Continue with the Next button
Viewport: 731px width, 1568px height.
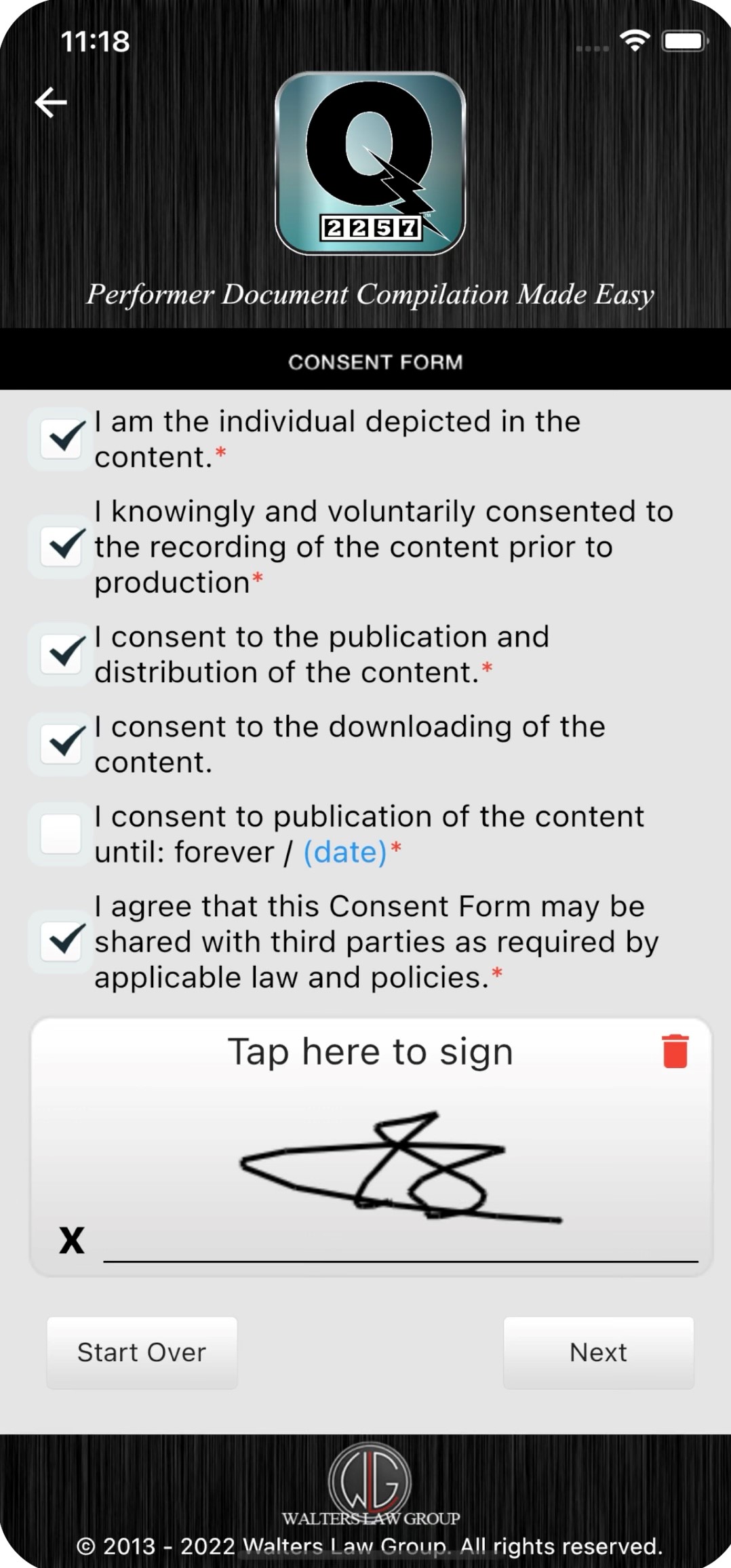pos(598,1352)
